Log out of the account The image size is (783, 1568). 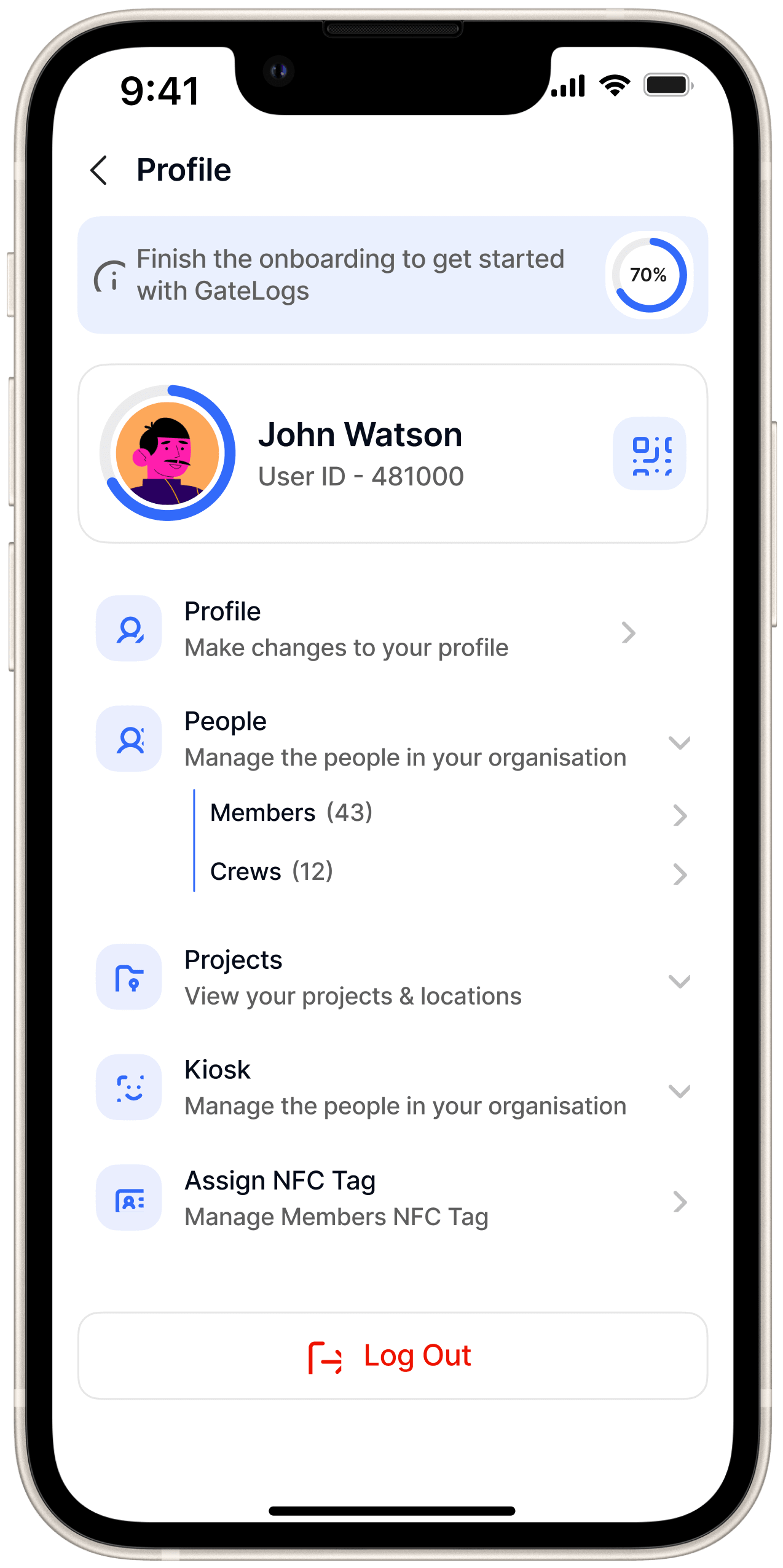tap(392, 1356)
